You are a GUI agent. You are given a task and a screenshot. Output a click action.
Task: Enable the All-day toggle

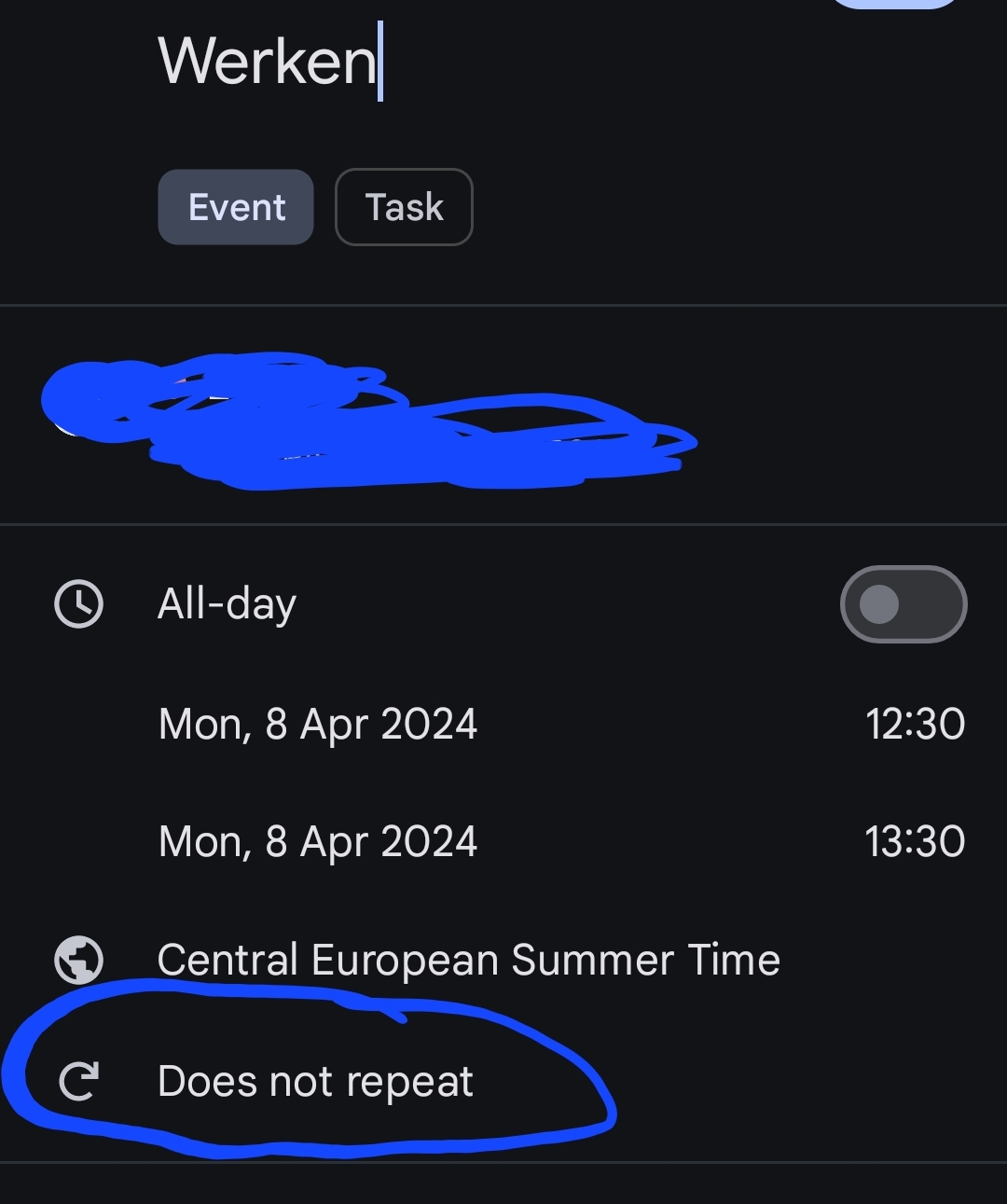click(903, 604)
